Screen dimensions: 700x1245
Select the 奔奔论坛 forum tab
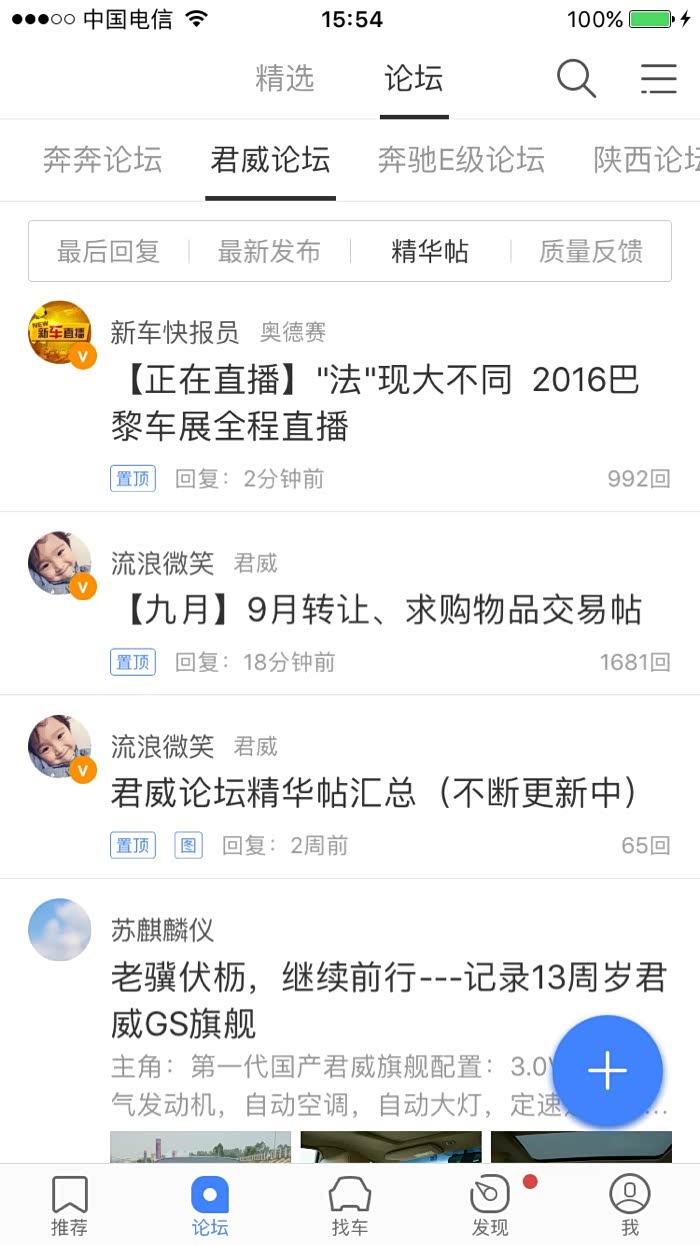[x=102, y=160]
